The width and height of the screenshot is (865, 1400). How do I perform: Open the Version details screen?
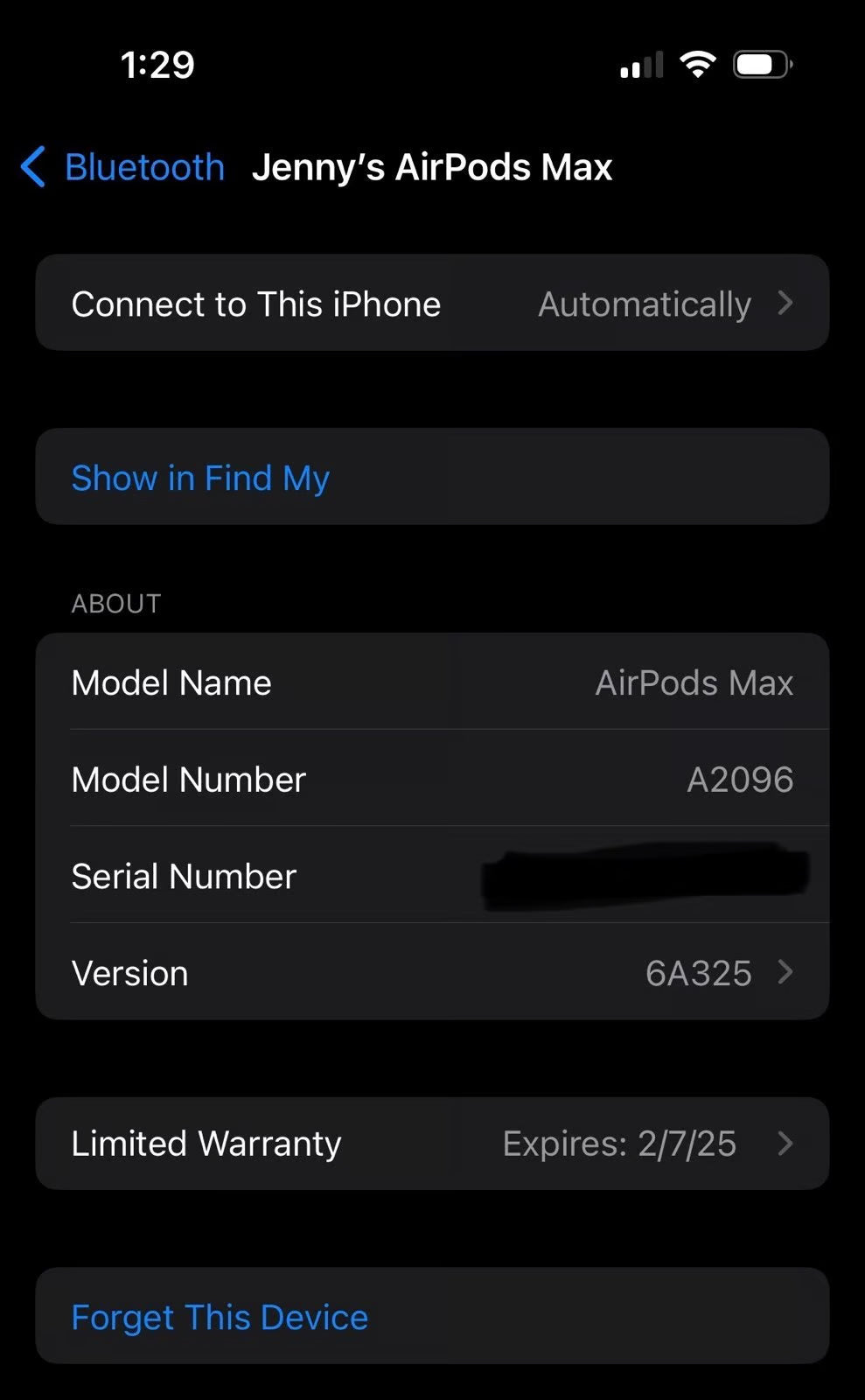pos(432,972)
